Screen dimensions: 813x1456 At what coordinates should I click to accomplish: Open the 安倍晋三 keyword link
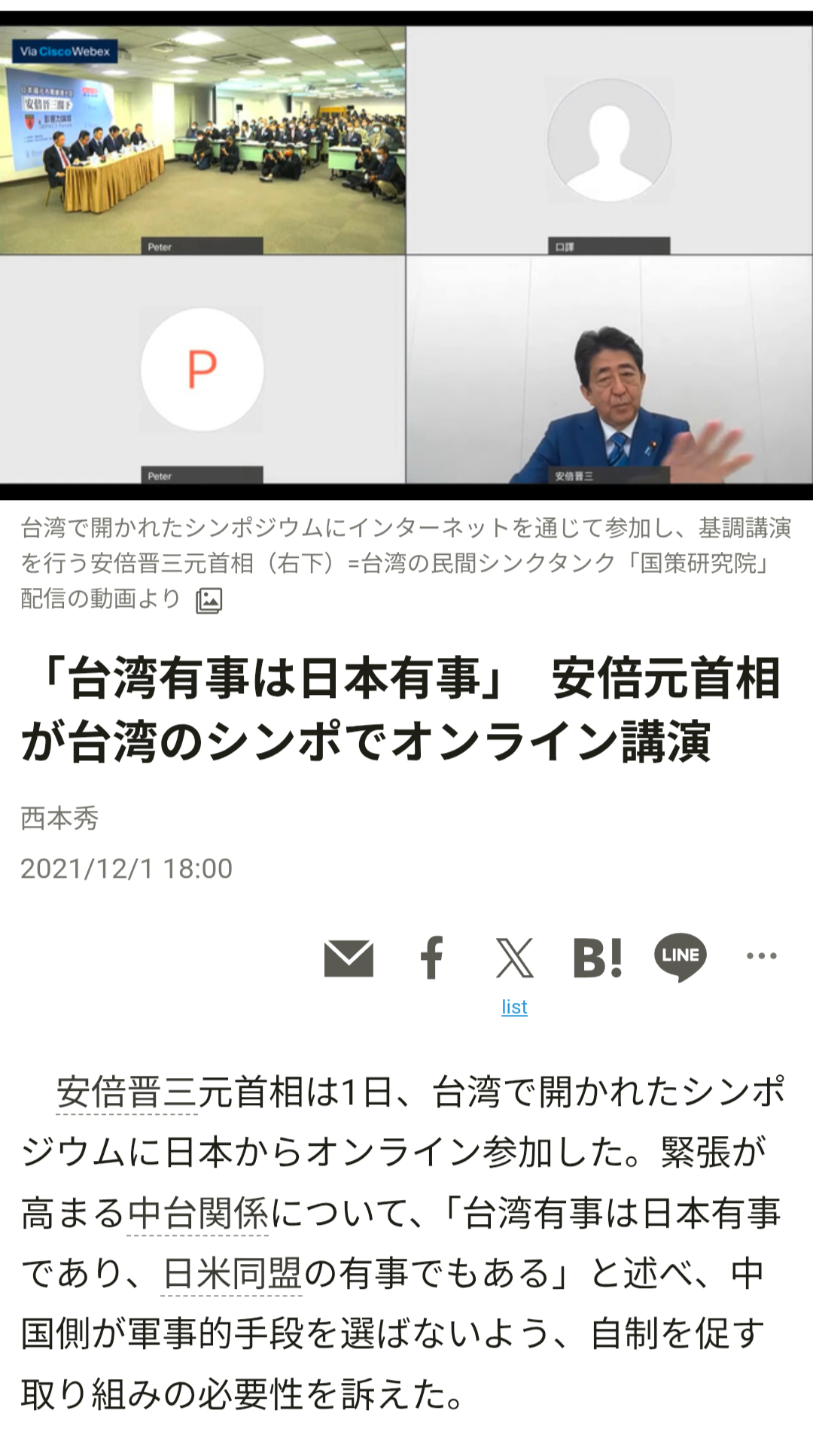coord(126,1092)
